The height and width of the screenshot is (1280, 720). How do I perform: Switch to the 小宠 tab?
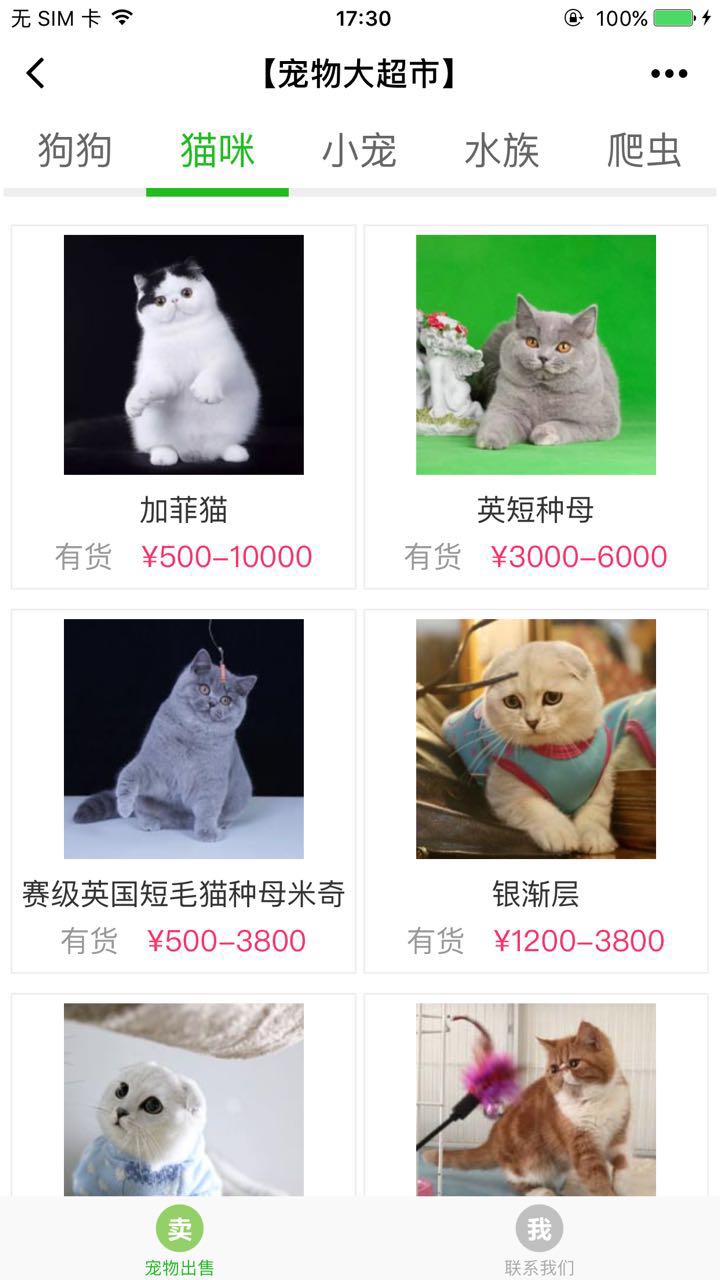tap(359, 151)
